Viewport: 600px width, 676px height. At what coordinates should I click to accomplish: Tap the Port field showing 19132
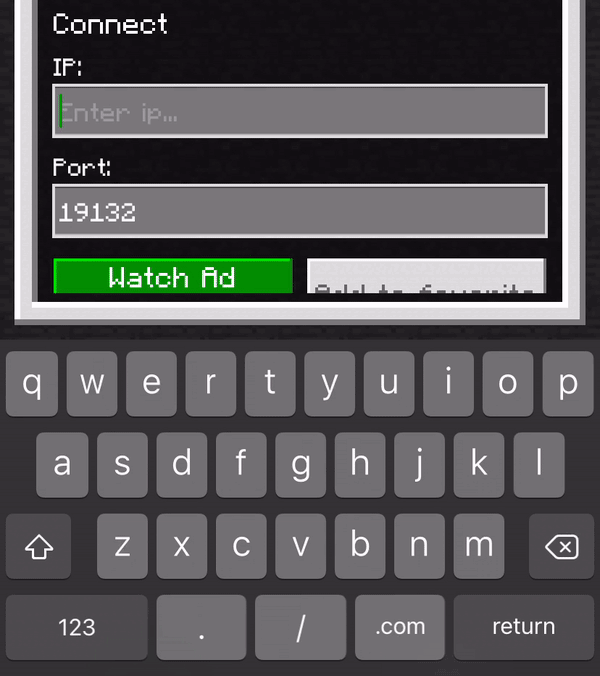(299, 211)
